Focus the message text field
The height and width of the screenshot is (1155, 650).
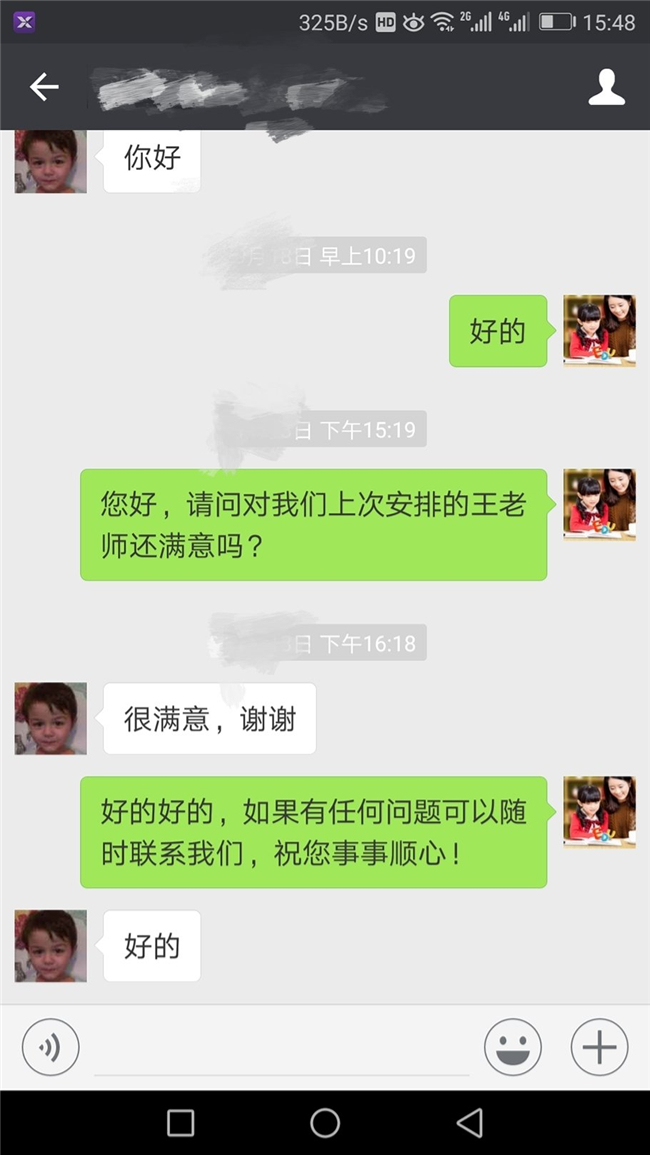tap(280, 1048)
